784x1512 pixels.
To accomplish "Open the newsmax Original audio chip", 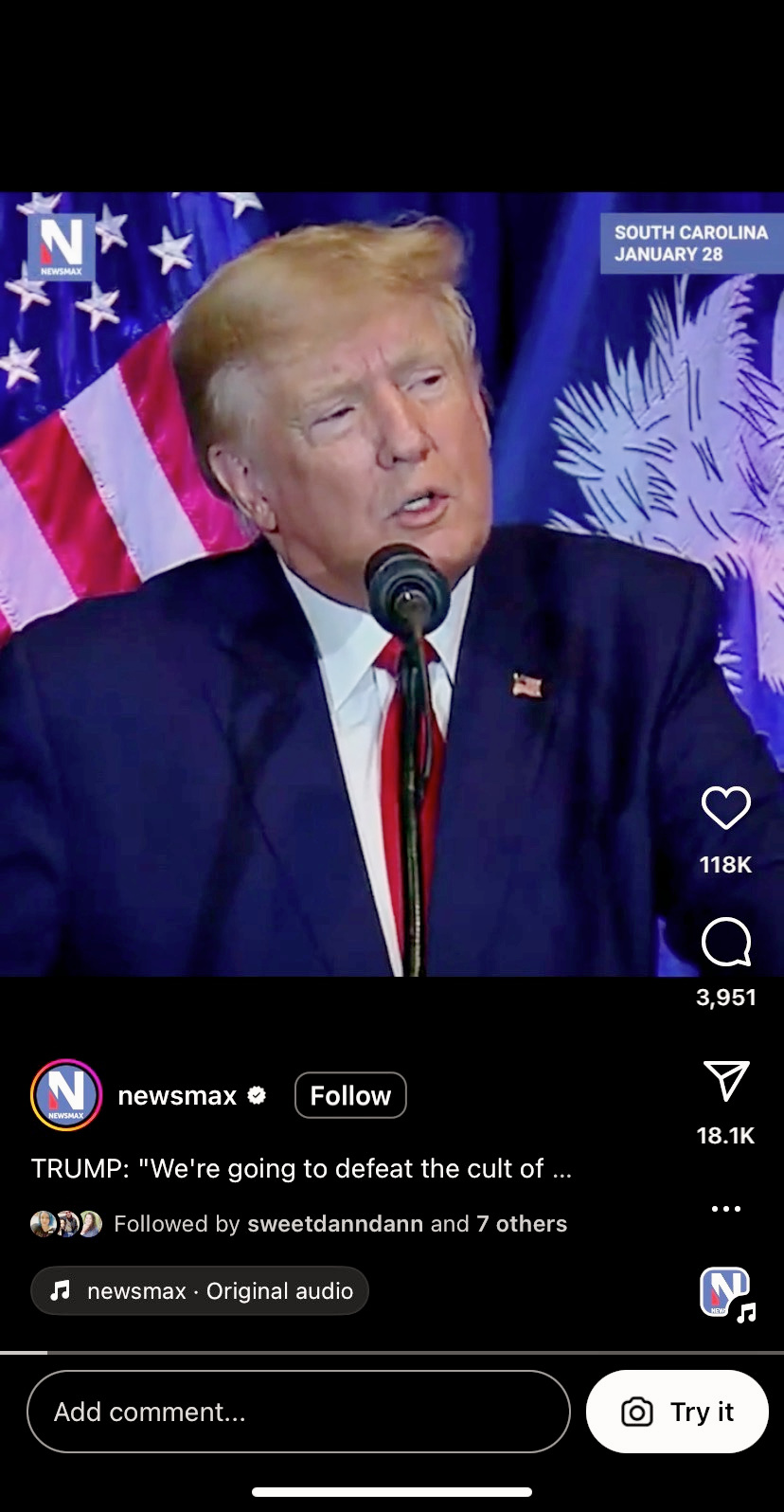I will coord(200,1290).
